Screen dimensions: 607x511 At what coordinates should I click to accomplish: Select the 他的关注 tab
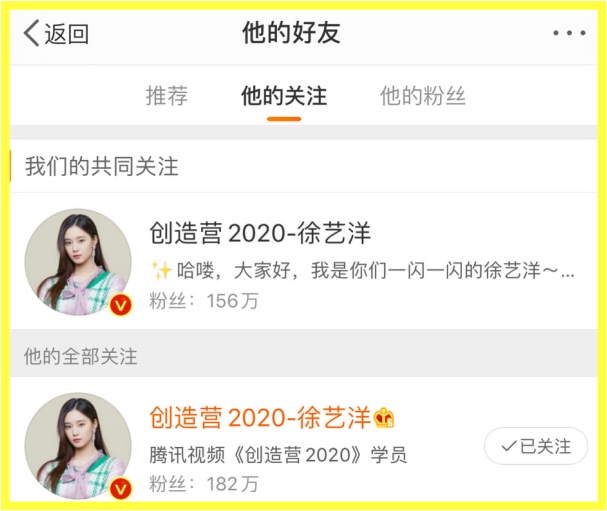(284, 96)
